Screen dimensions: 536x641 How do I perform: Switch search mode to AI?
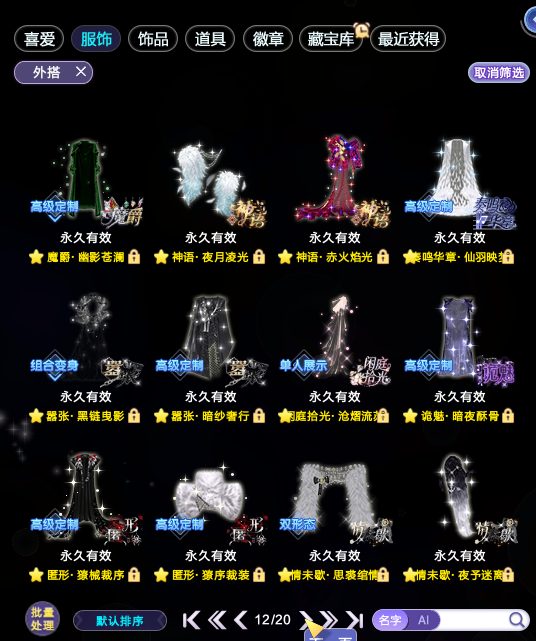424,620
